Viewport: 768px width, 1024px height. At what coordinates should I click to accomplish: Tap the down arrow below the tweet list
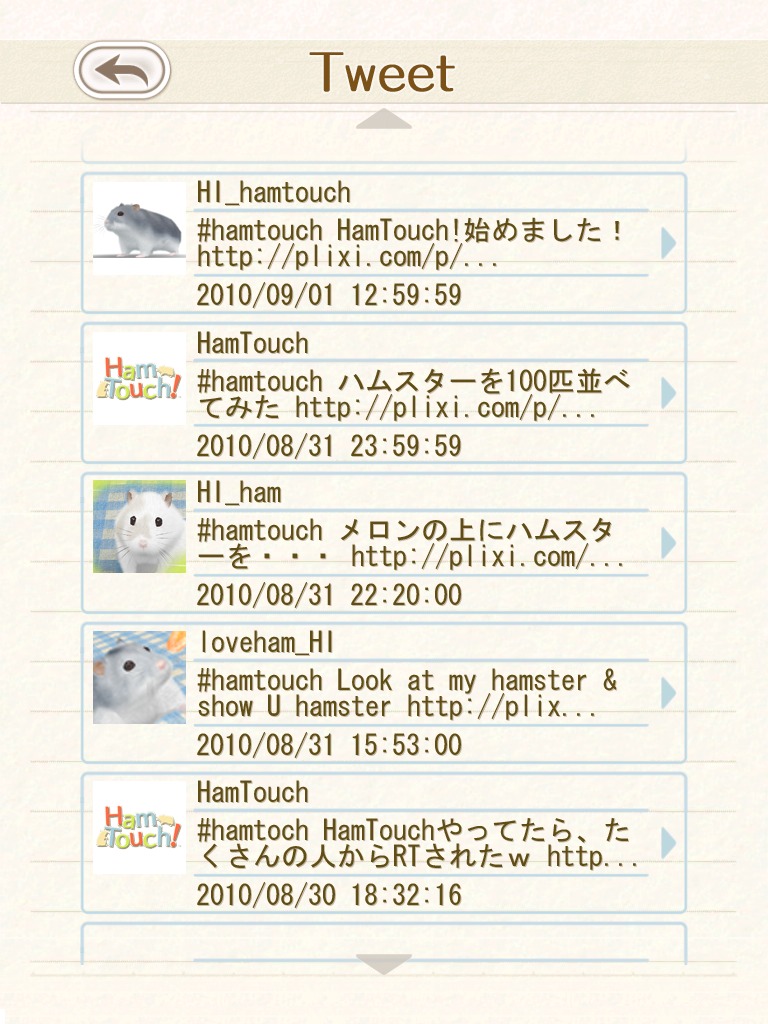pos(384,964)
